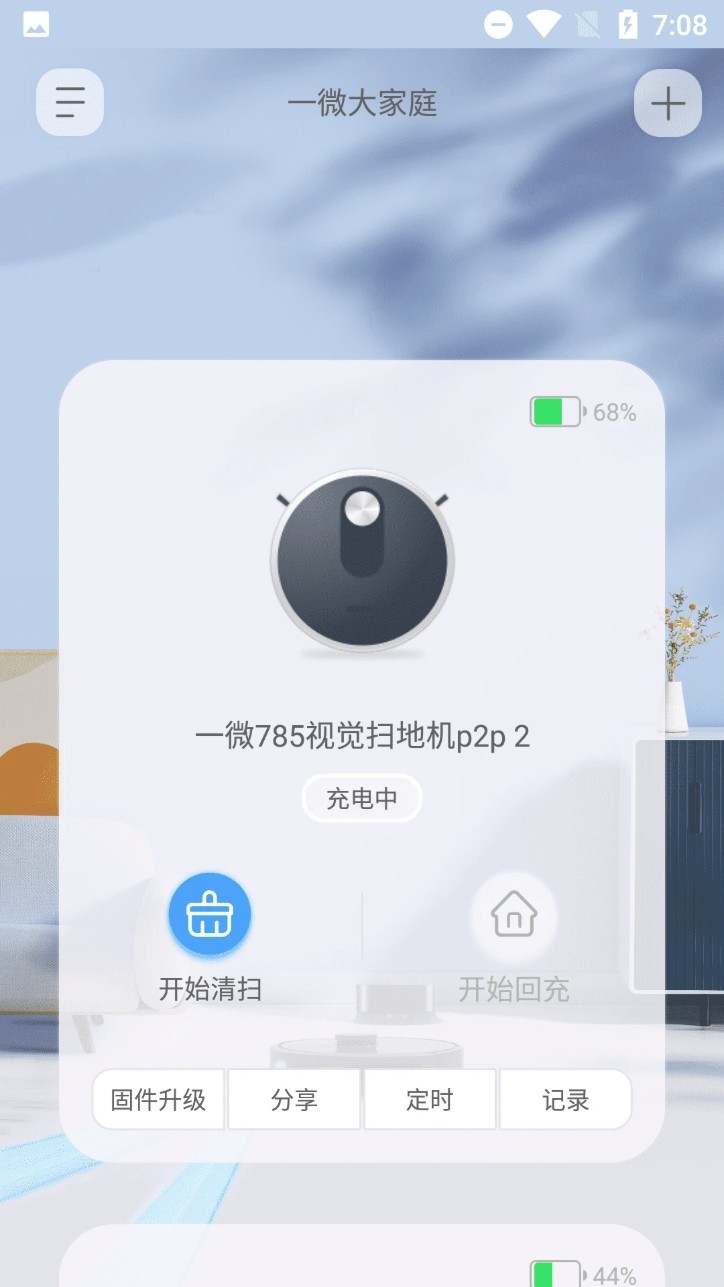Tap the 充电中 charging status badge
724x1287 pixels.
point(362,798)
